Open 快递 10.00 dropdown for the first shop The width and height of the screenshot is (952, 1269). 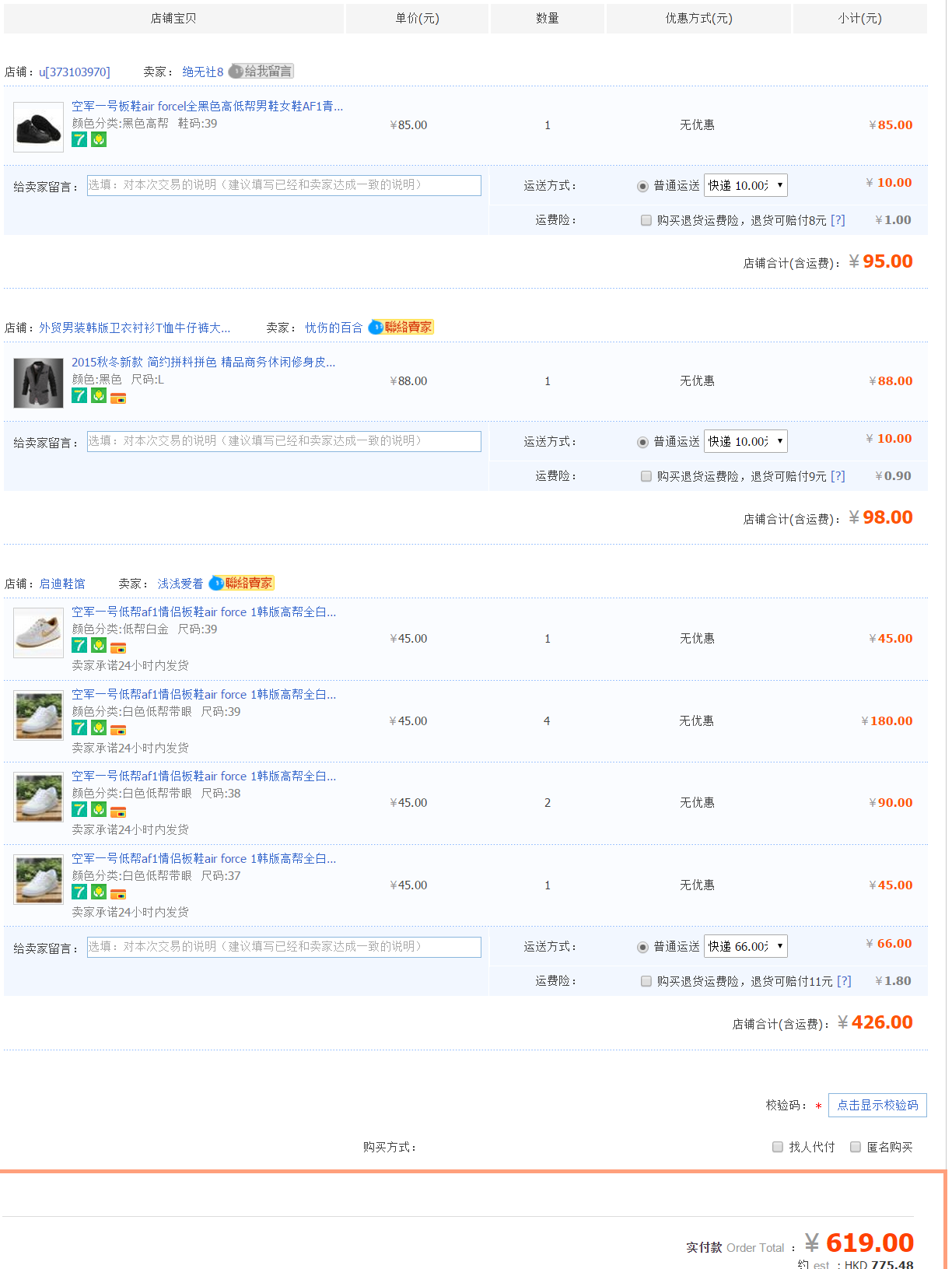[745, 185]
